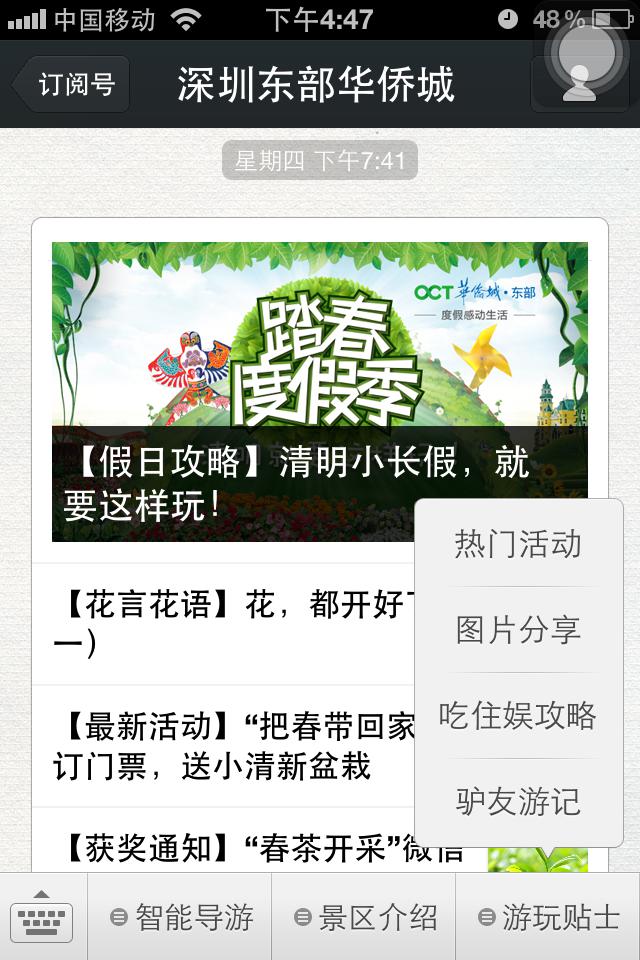Open 驴友游记 from the popup menu
This screenshot has width=640, height=960.
(518, 801)
